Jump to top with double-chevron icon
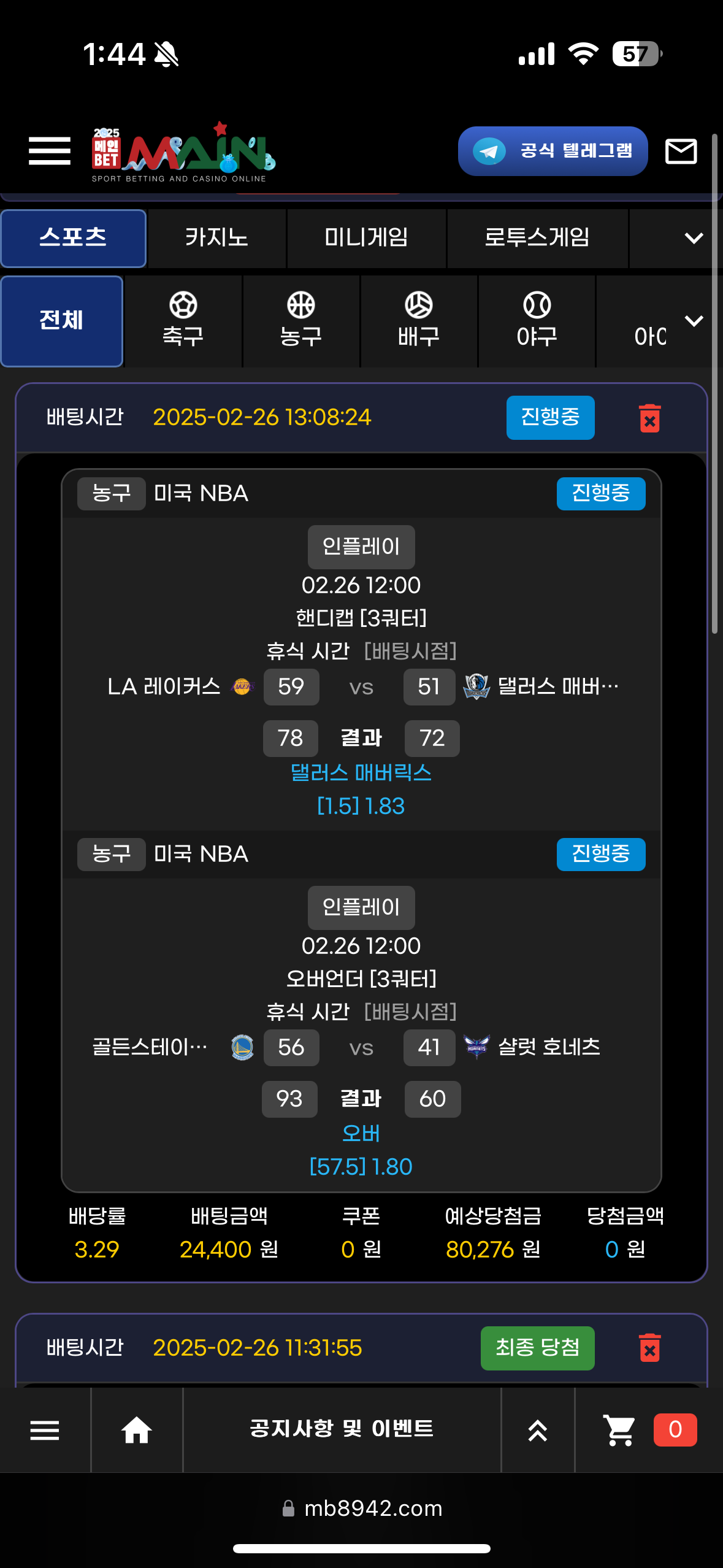This screenshot has height=1568, width=723. (x=537, y=1430)
